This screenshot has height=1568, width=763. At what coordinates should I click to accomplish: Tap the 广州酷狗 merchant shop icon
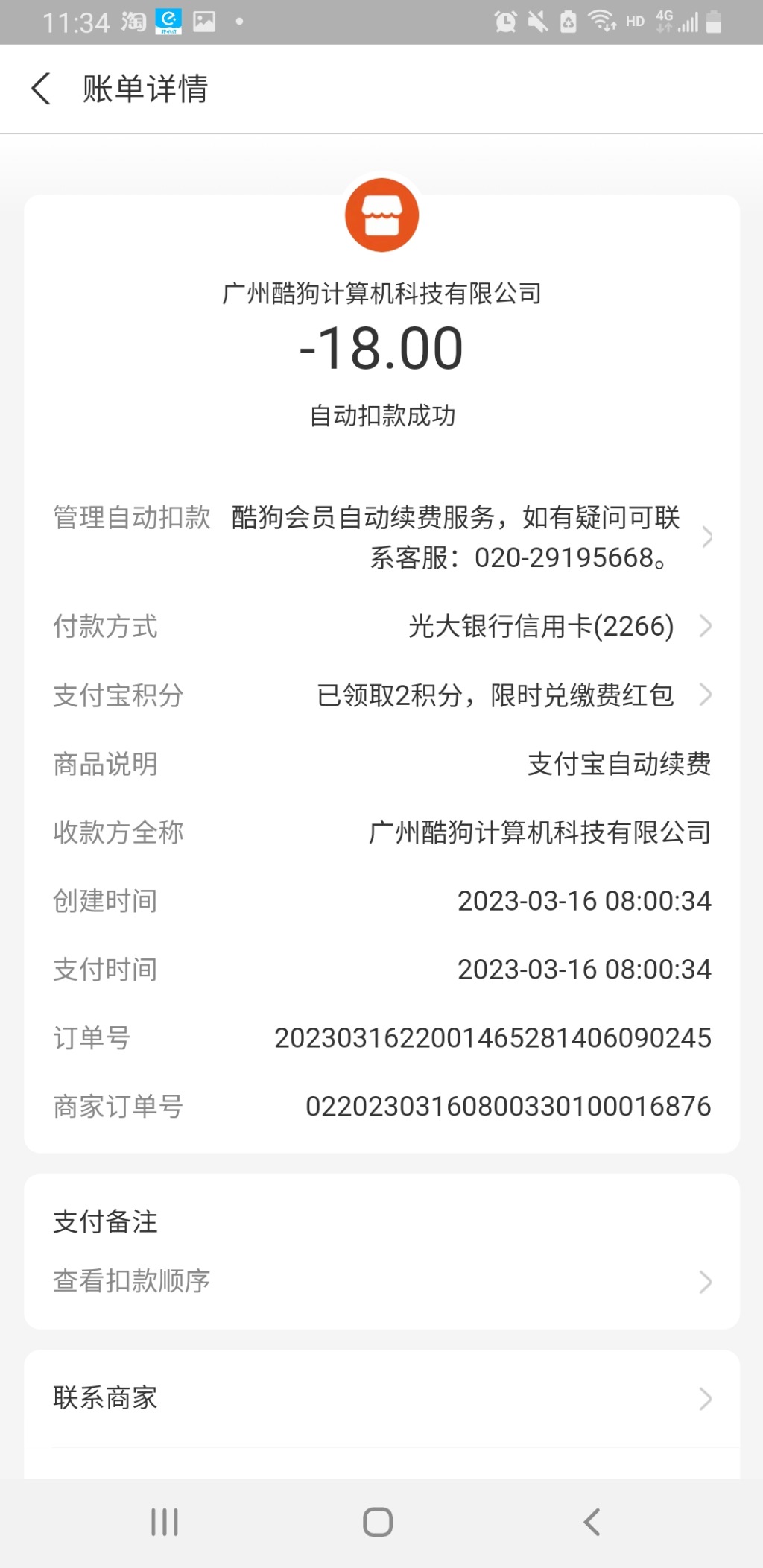[381, 216]
